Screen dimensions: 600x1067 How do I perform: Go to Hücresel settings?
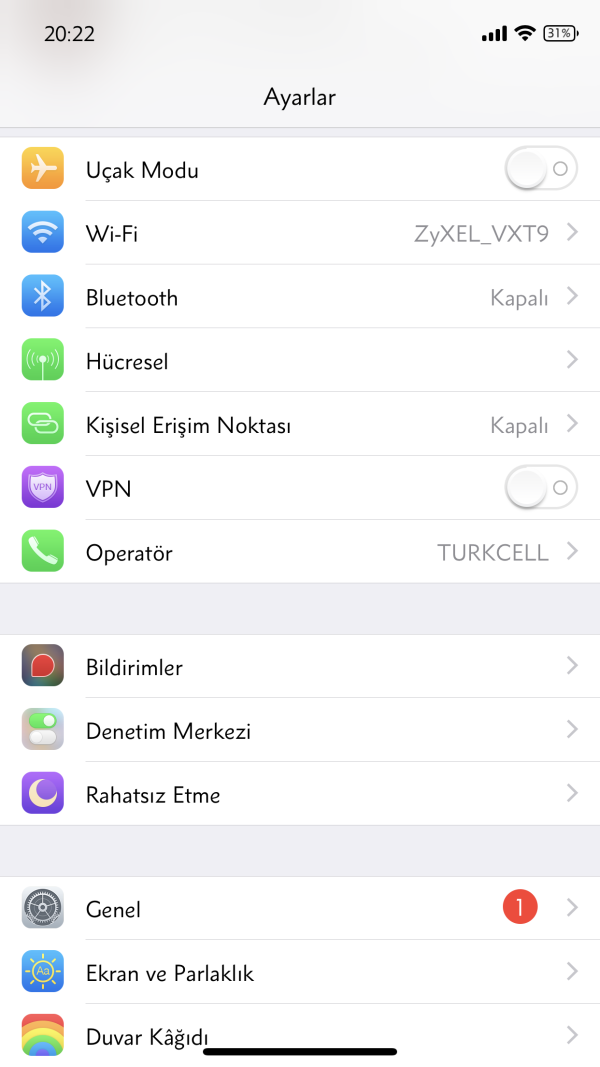(300, 361)
